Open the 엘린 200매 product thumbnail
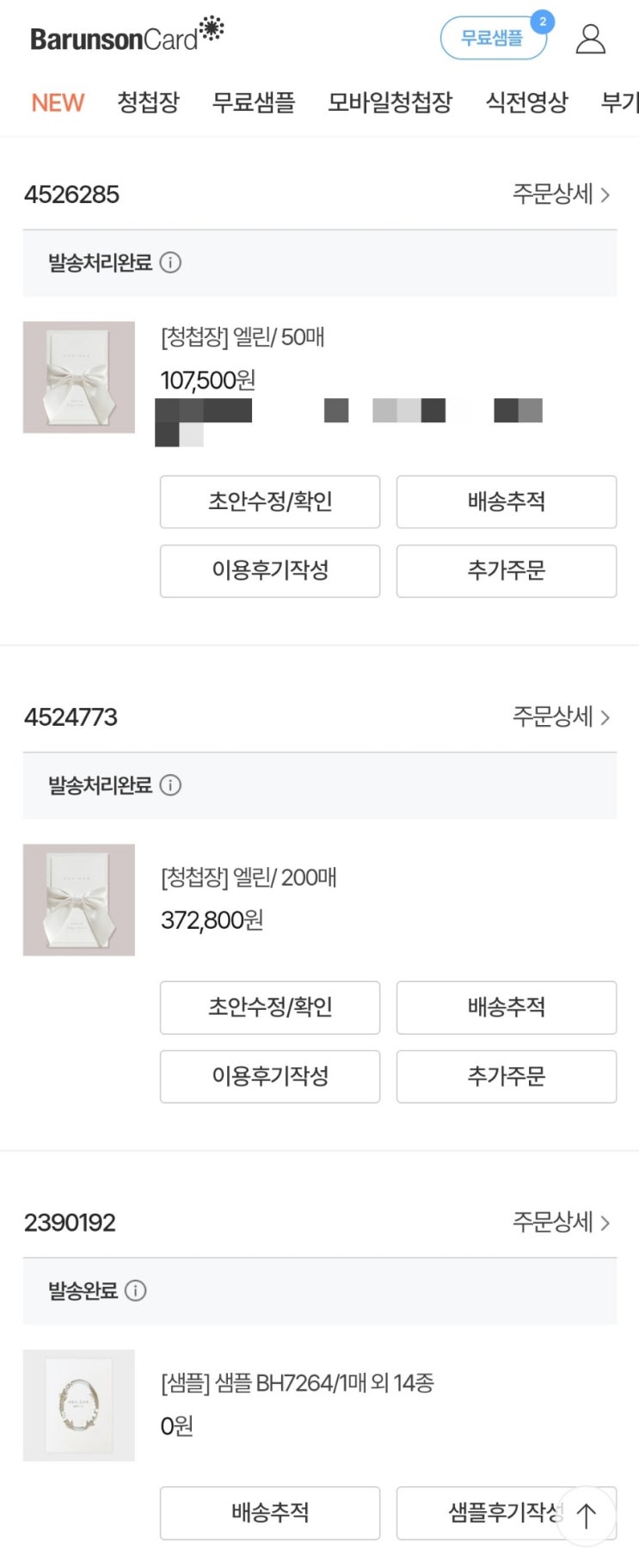Viewport: 639px width, 1568px height. (x=79, y=900)
